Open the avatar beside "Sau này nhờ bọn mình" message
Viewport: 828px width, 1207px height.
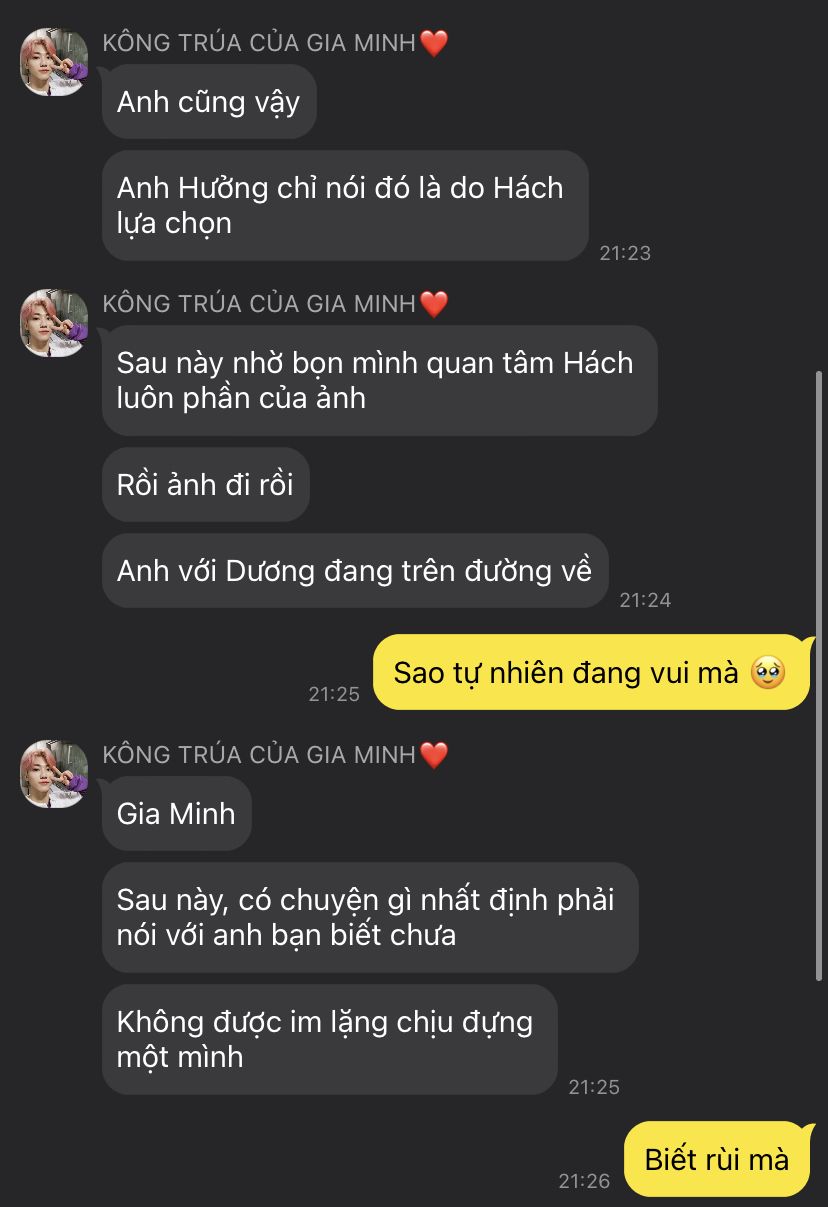pyautogui.click(x=54, y=323)
